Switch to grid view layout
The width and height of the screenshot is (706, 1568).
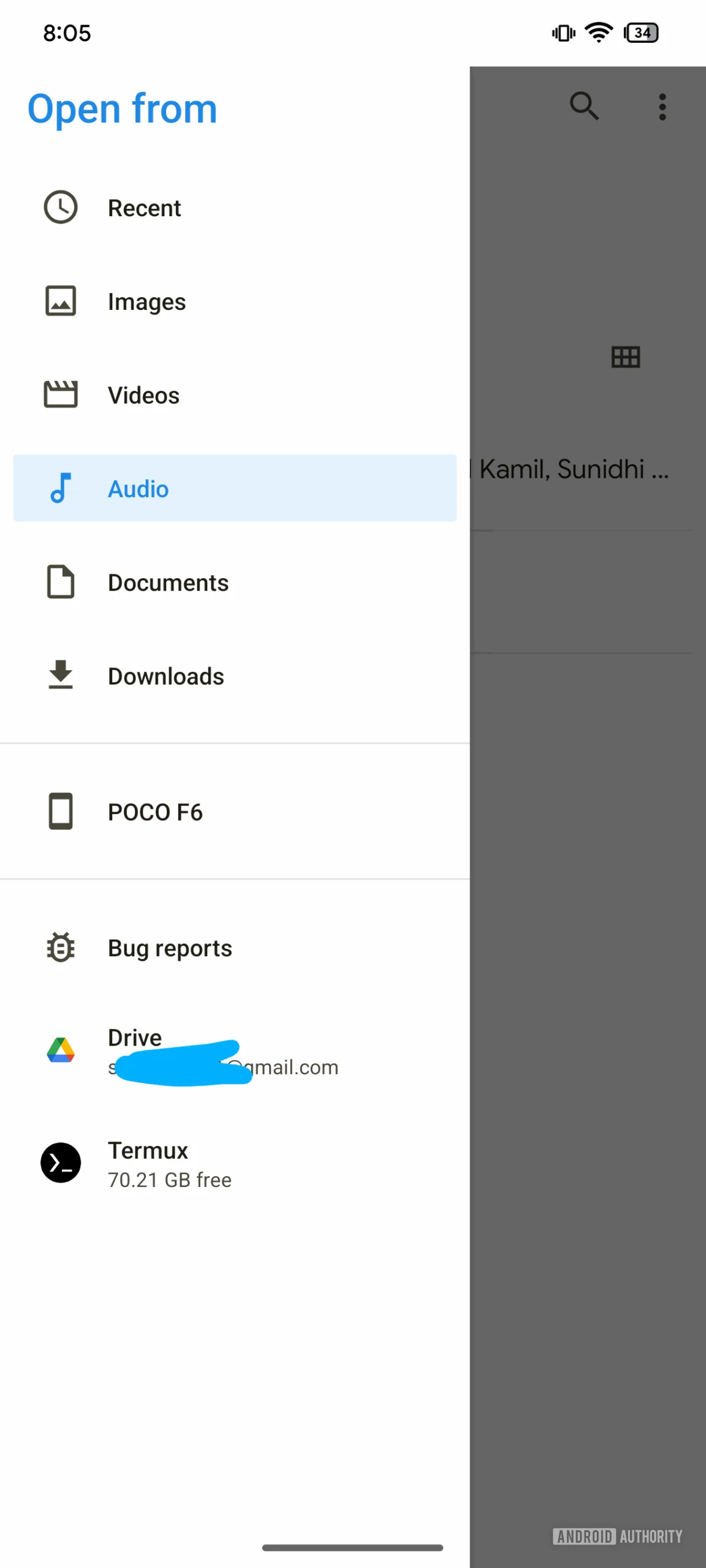coord(626,357)
